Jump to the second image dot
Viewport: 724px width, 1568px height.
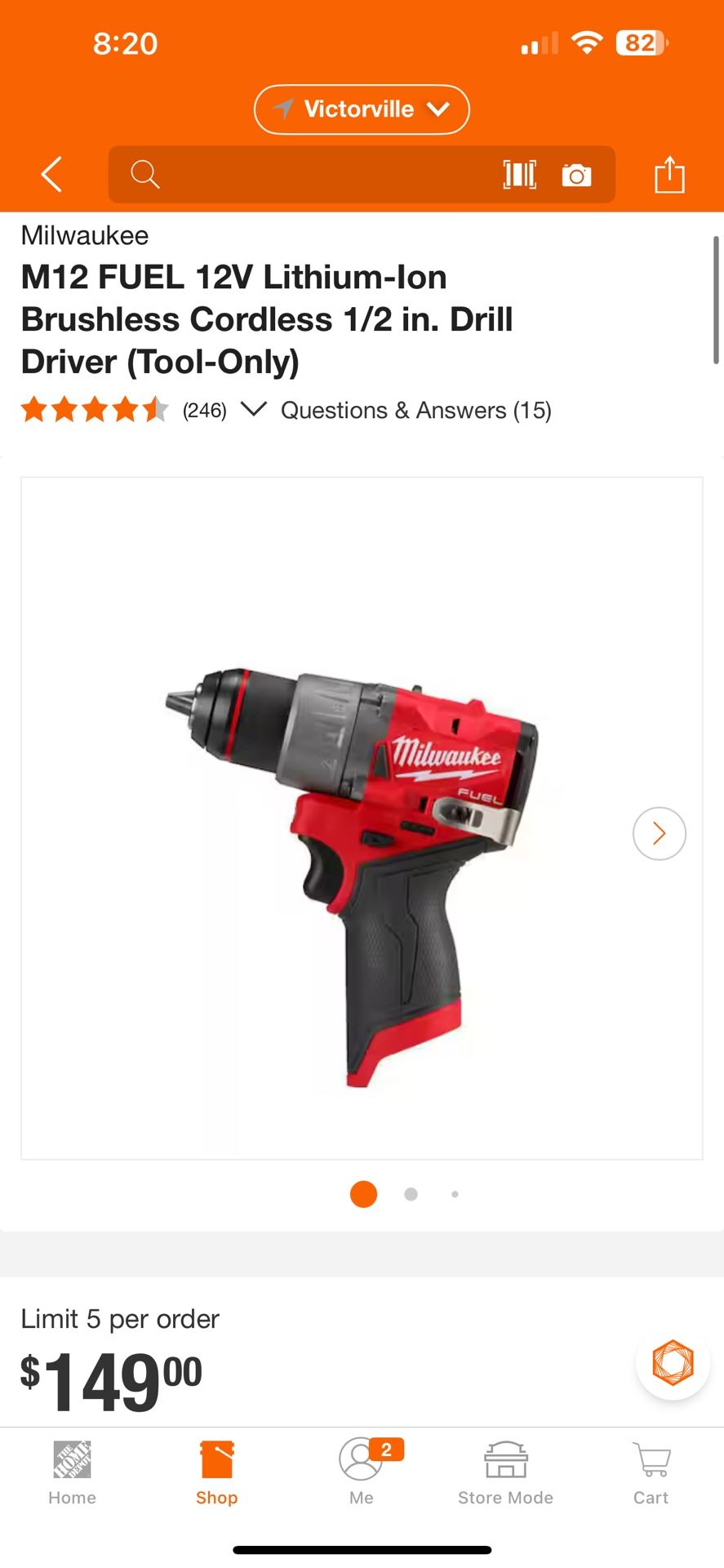(x=411, y=1194)
